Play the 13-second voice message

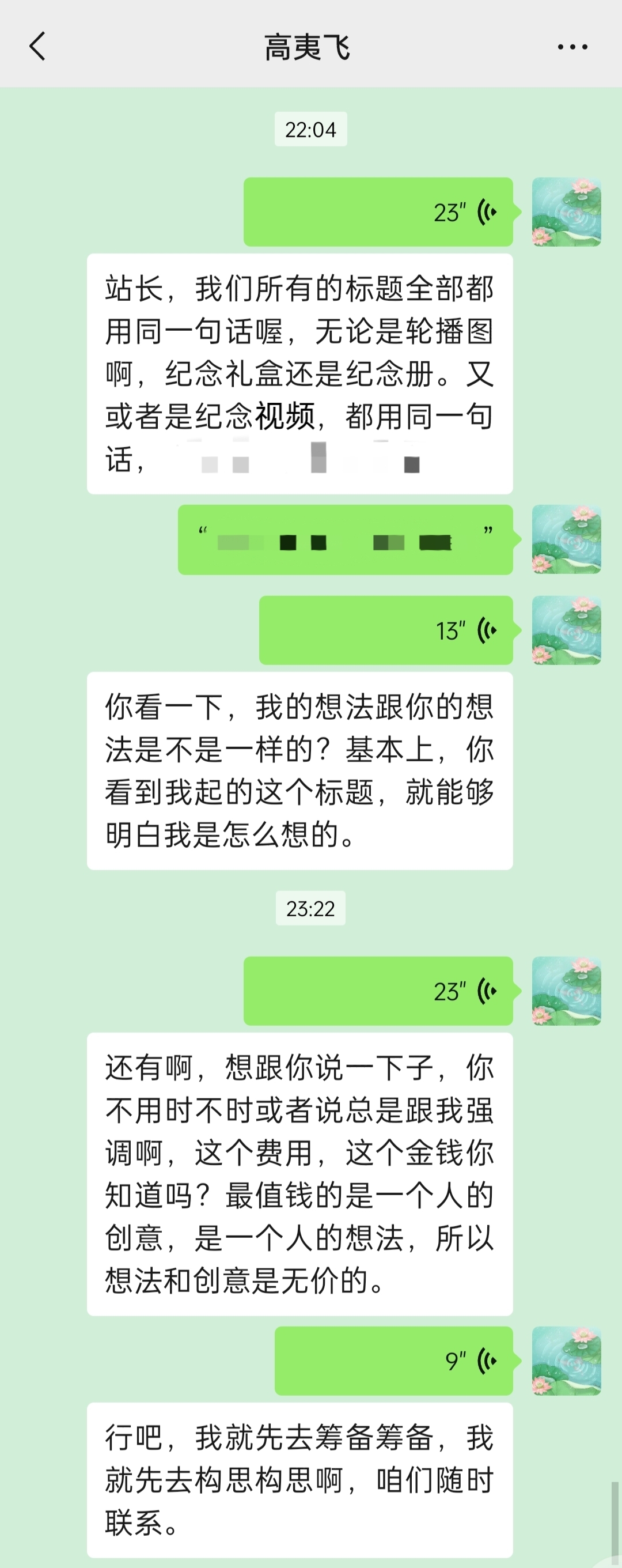point(386,630)
